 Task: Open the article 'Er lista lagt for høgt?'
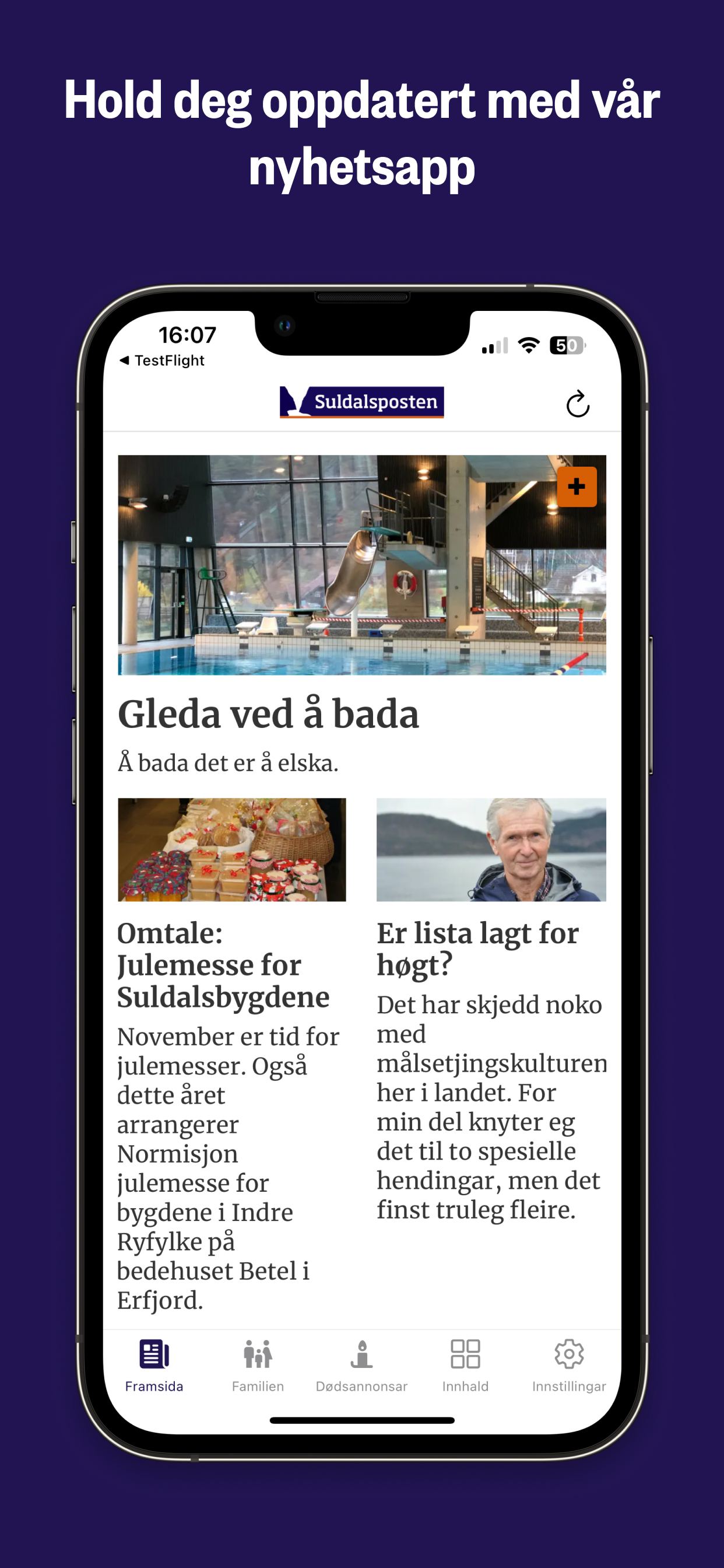[478, 949]
